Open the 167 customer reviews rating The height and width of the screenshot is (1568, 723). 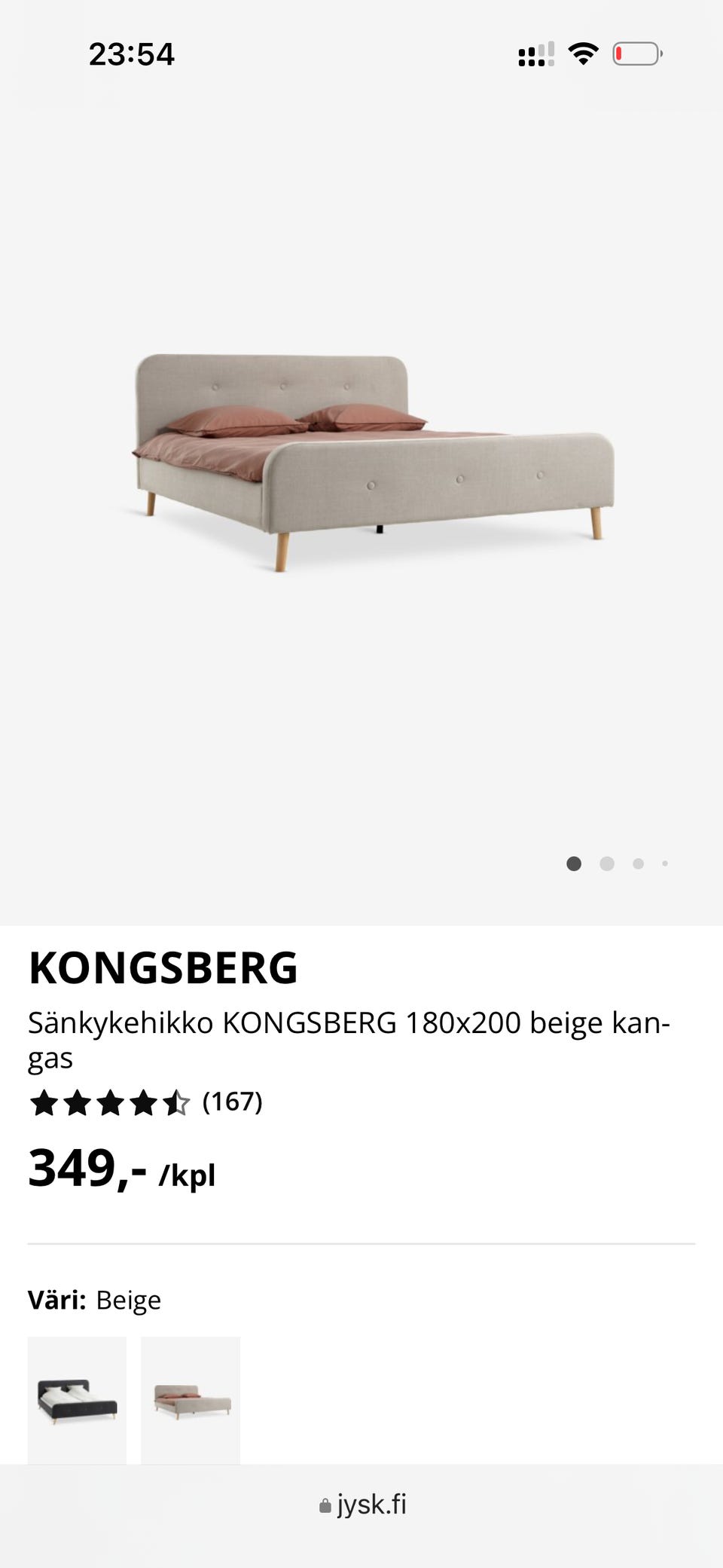[145, 1102]
